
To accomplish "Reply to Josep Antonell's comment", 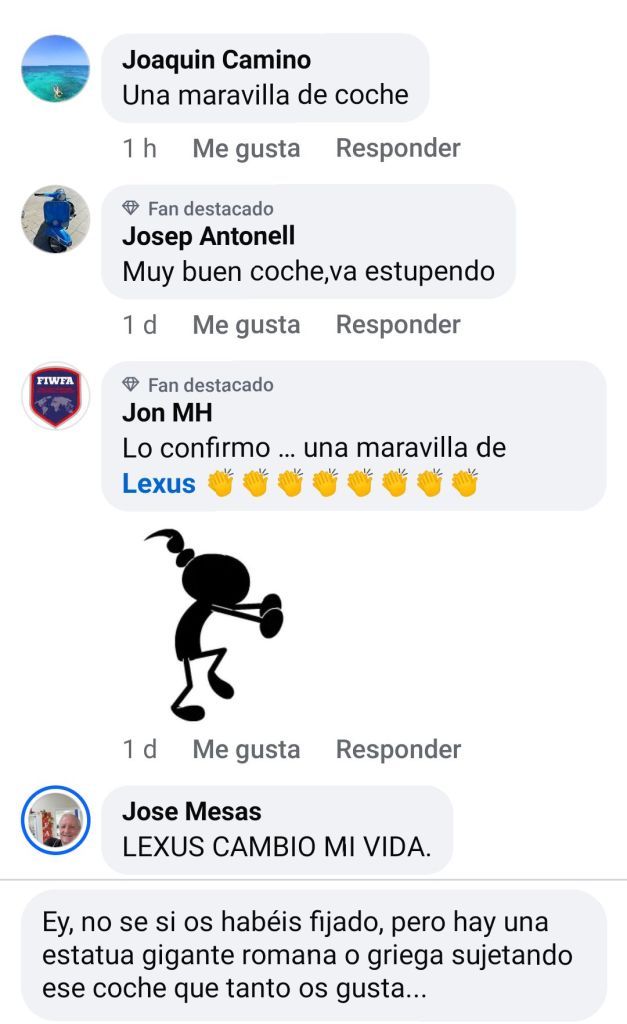I will (397, 325).
